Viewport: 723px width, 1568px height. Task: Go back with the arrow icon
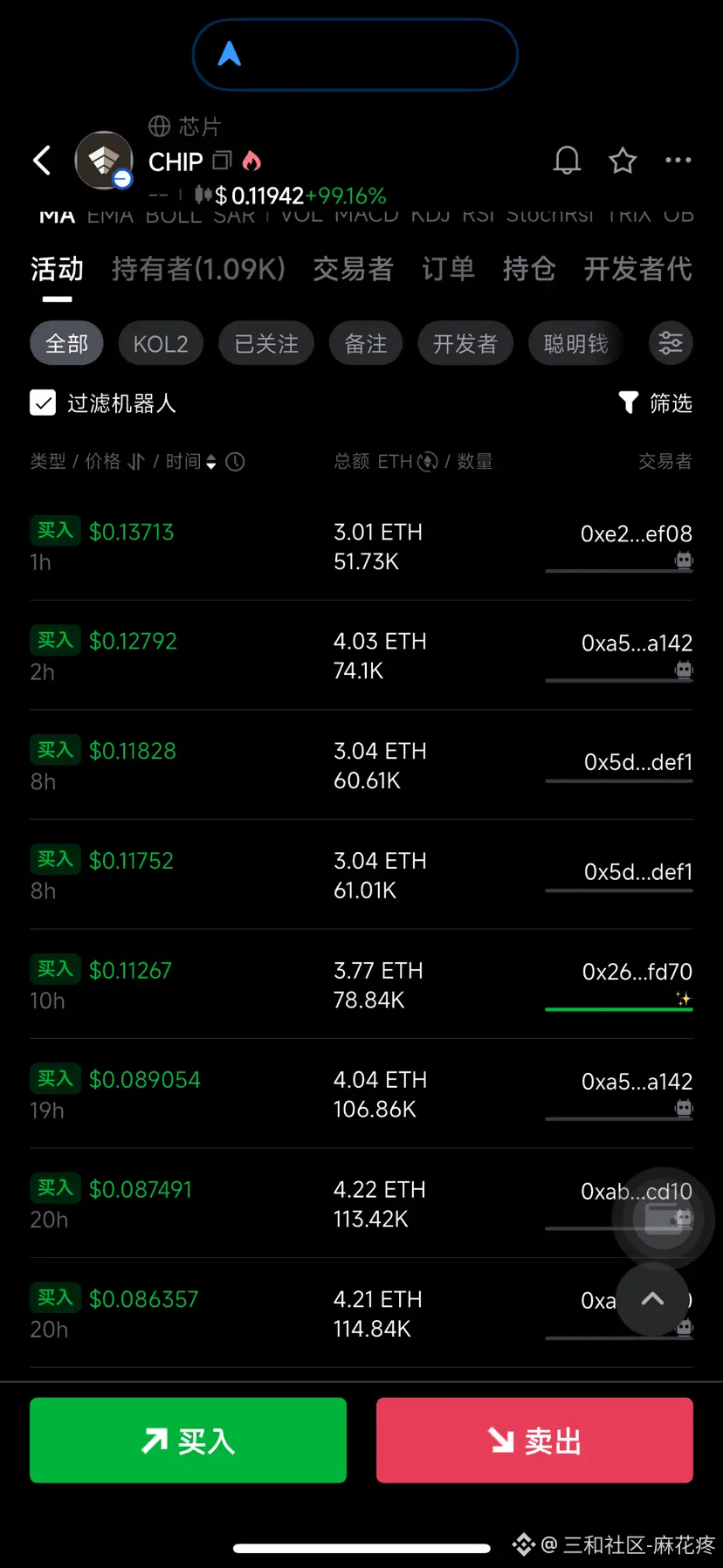(x=42, y=160)
